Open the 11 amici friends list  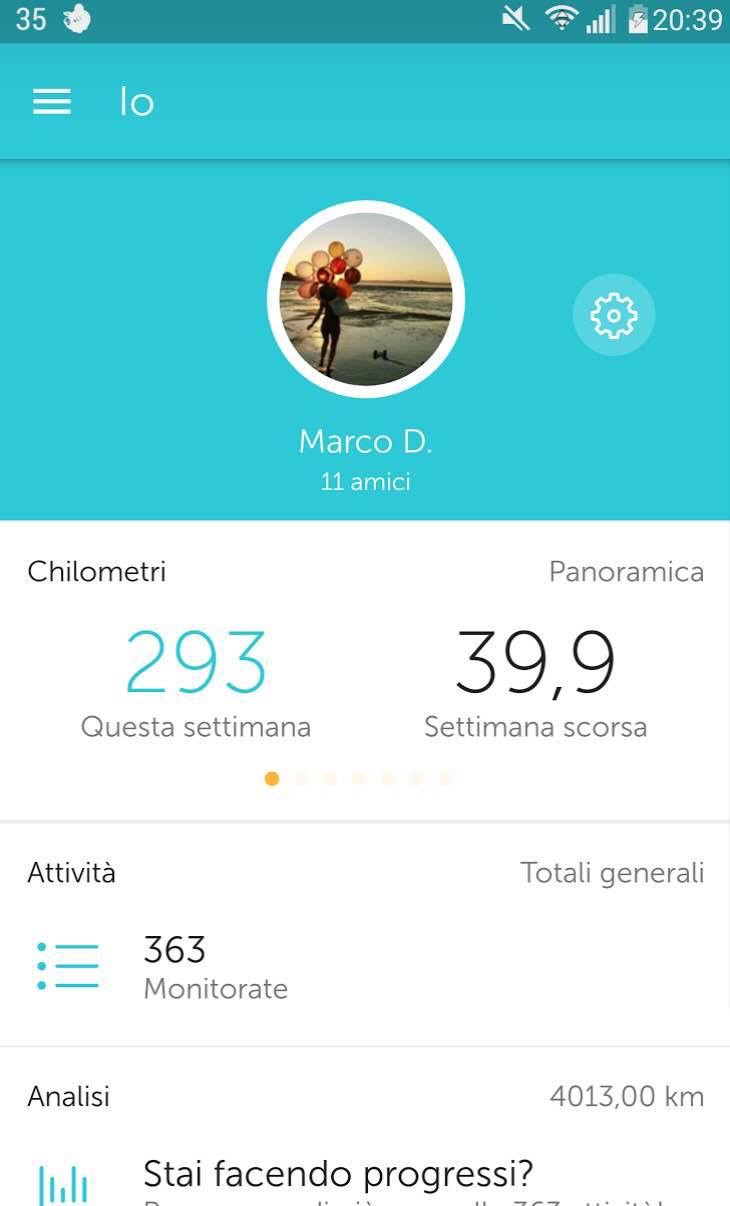pos(366,482)
